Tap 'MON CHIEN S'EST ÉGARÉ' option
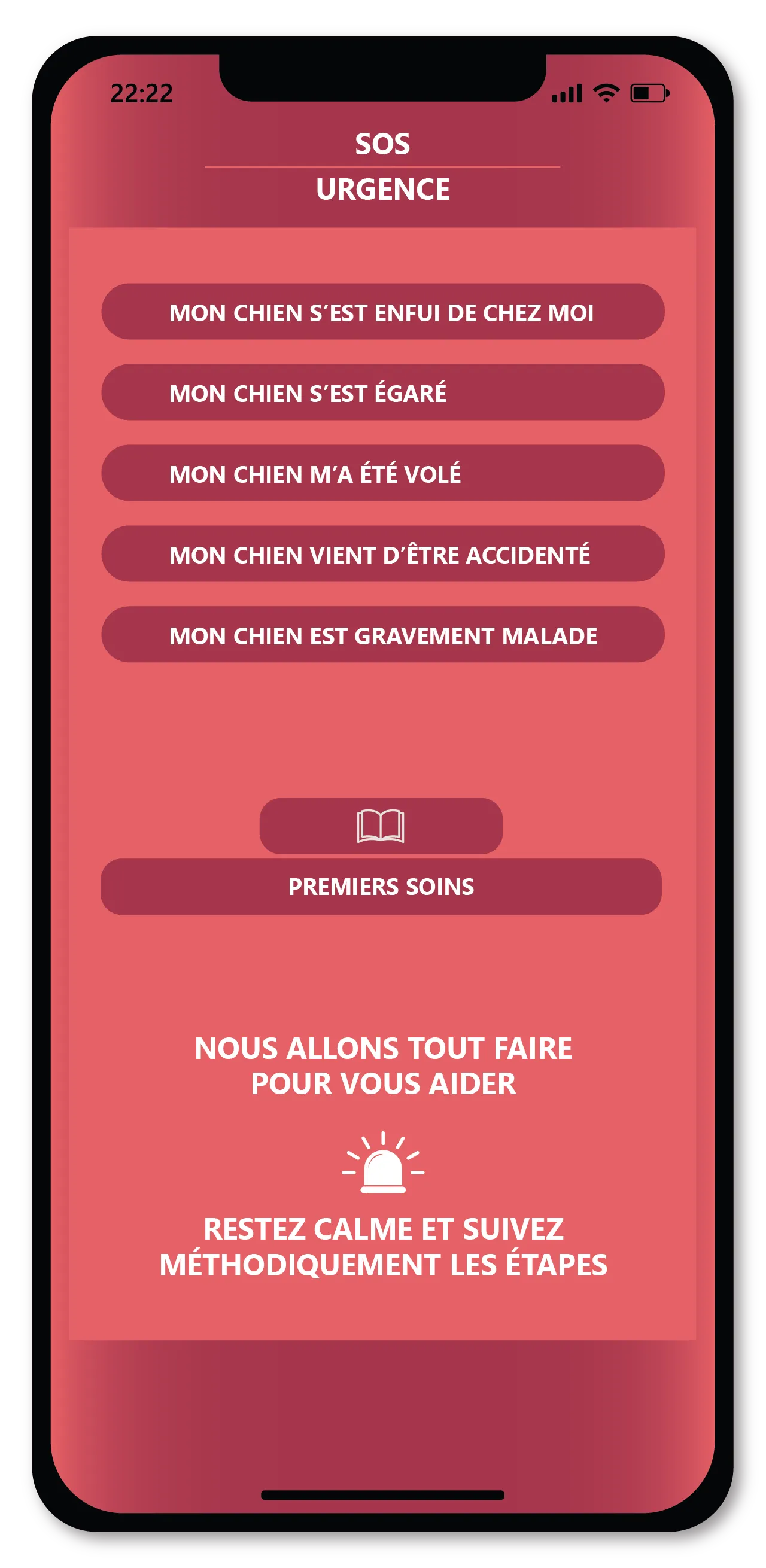 (x=383, y=395)
